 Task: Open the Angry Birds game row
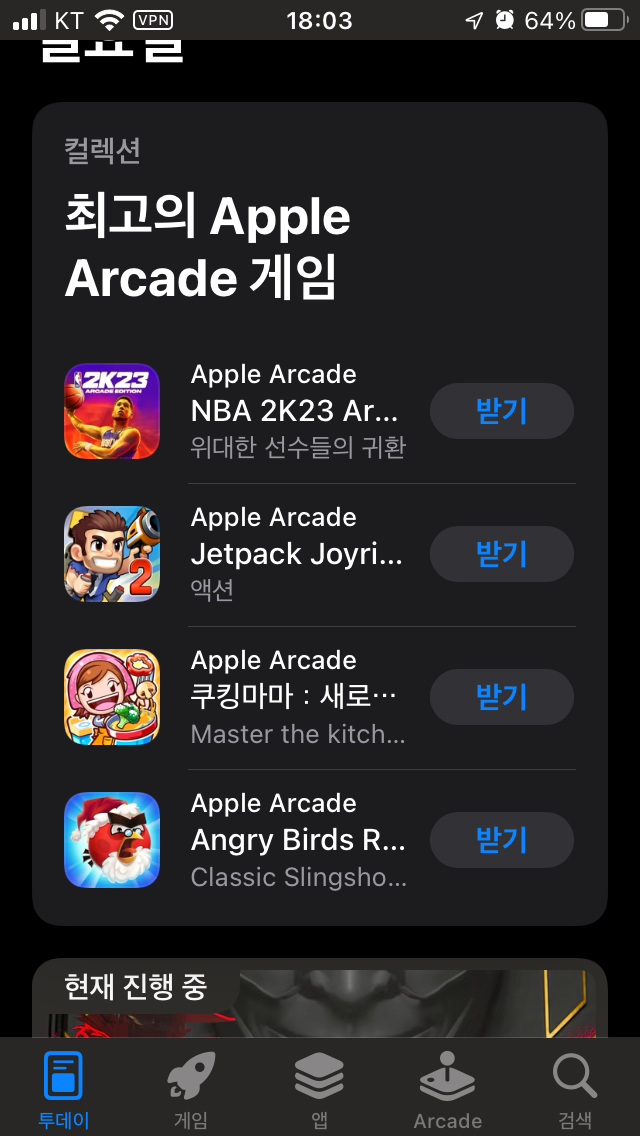(297, 840)
